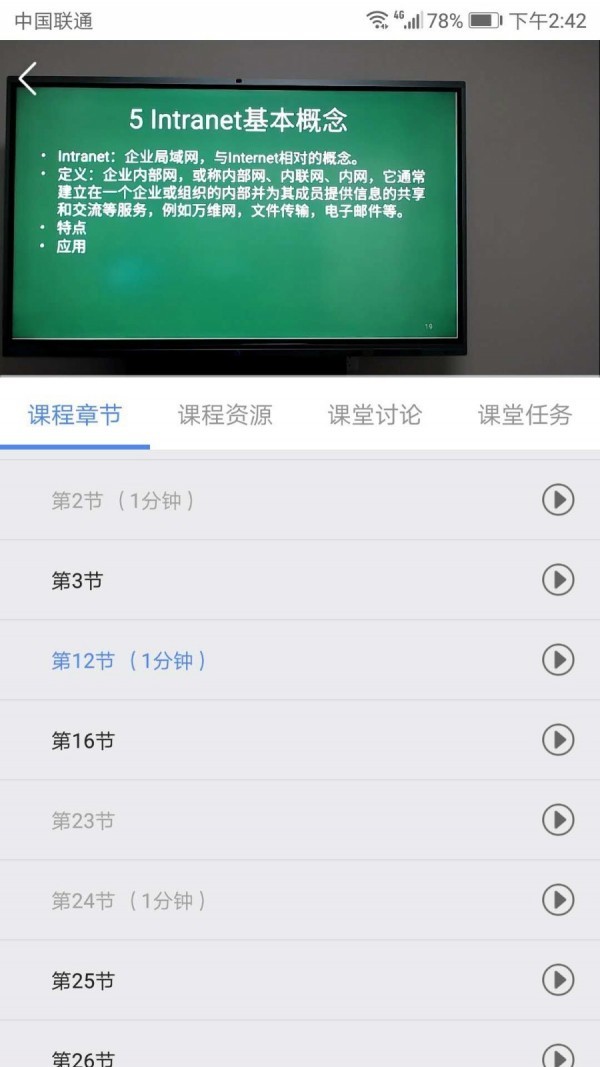Play the 第24节 one-minute lesson
This screenshot has width=600, height=1067.
(558, 900)
